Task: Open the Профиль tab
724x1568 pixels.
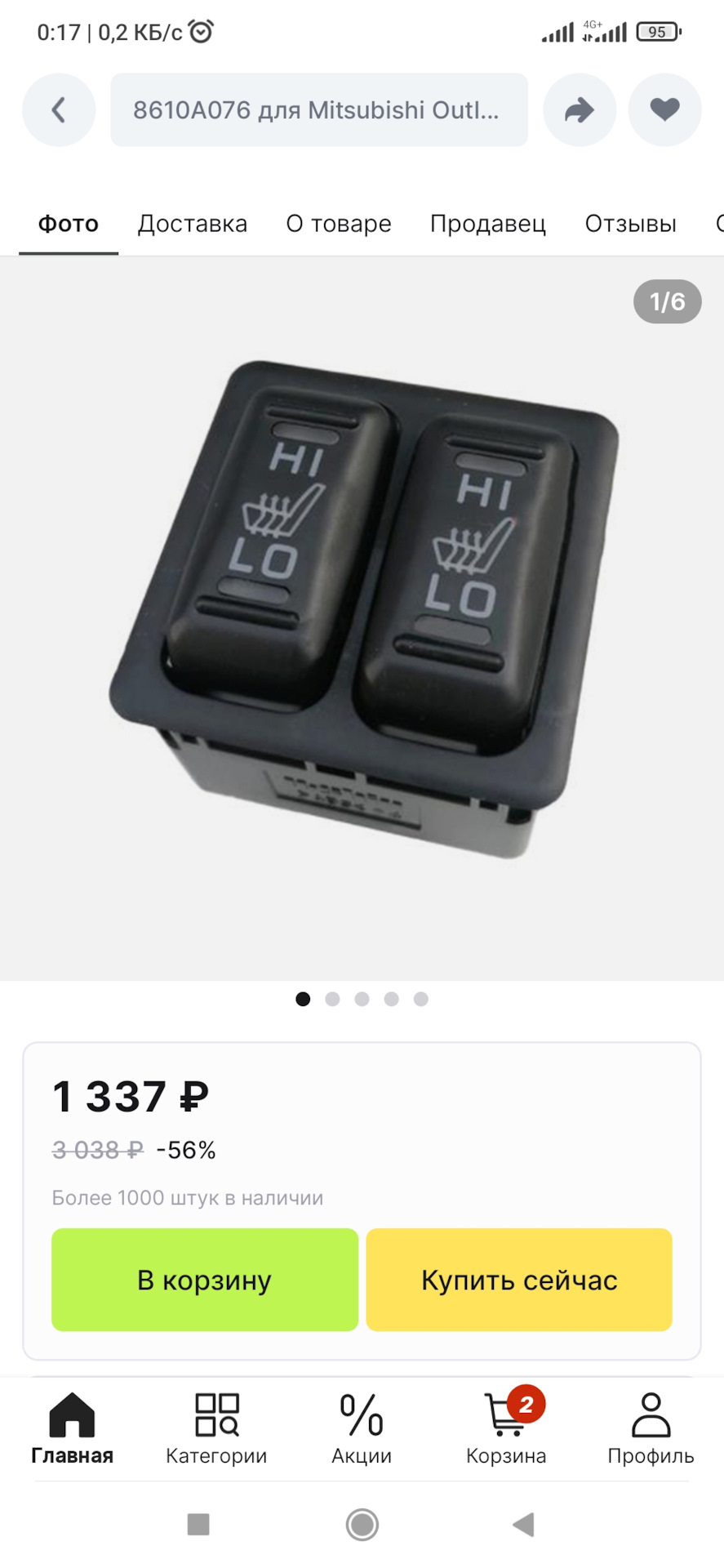Action: click(x=651, y=1429)
